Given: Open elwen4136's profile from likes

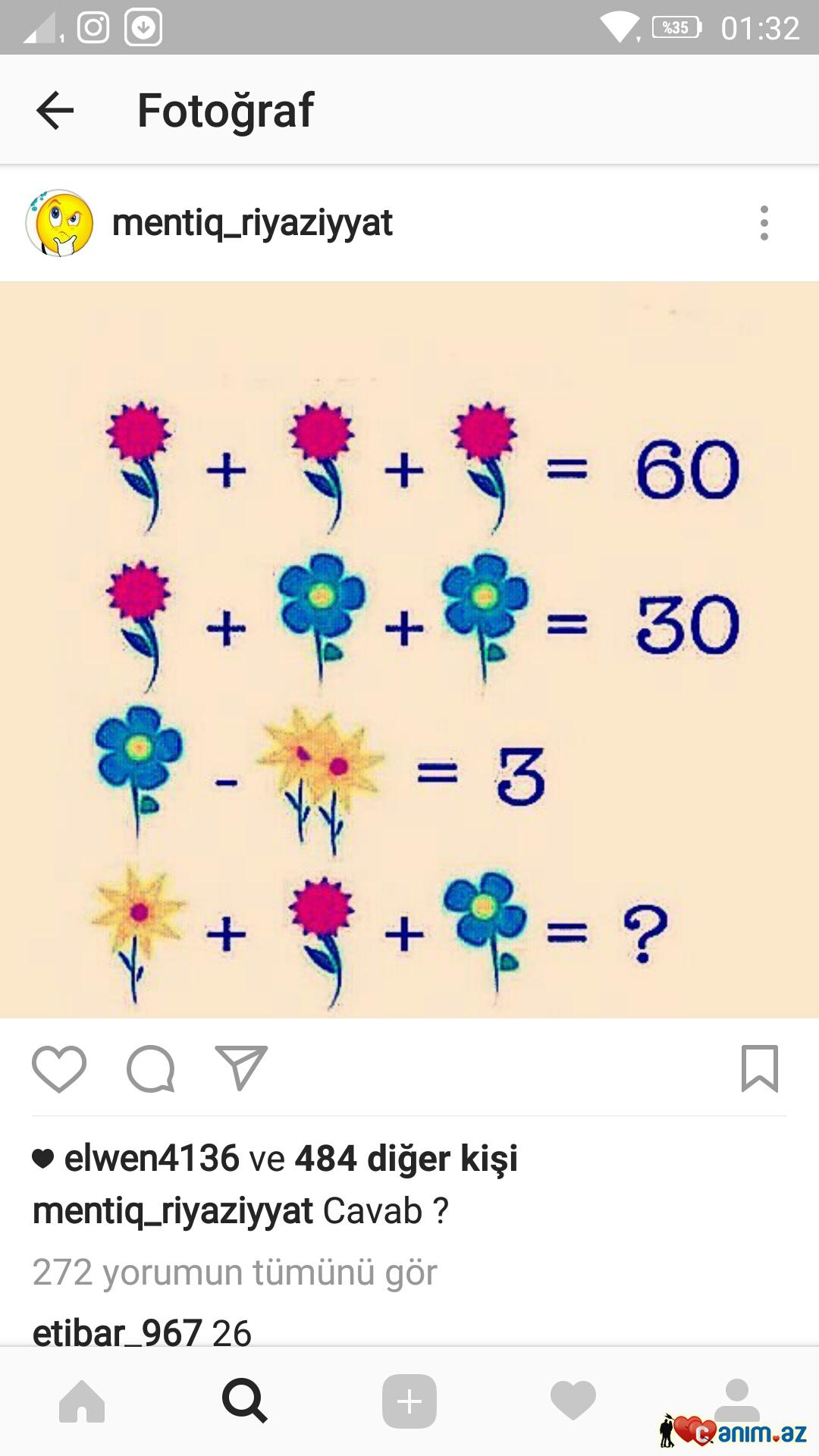Looking at the screenshot, I should coord(152,1159).
